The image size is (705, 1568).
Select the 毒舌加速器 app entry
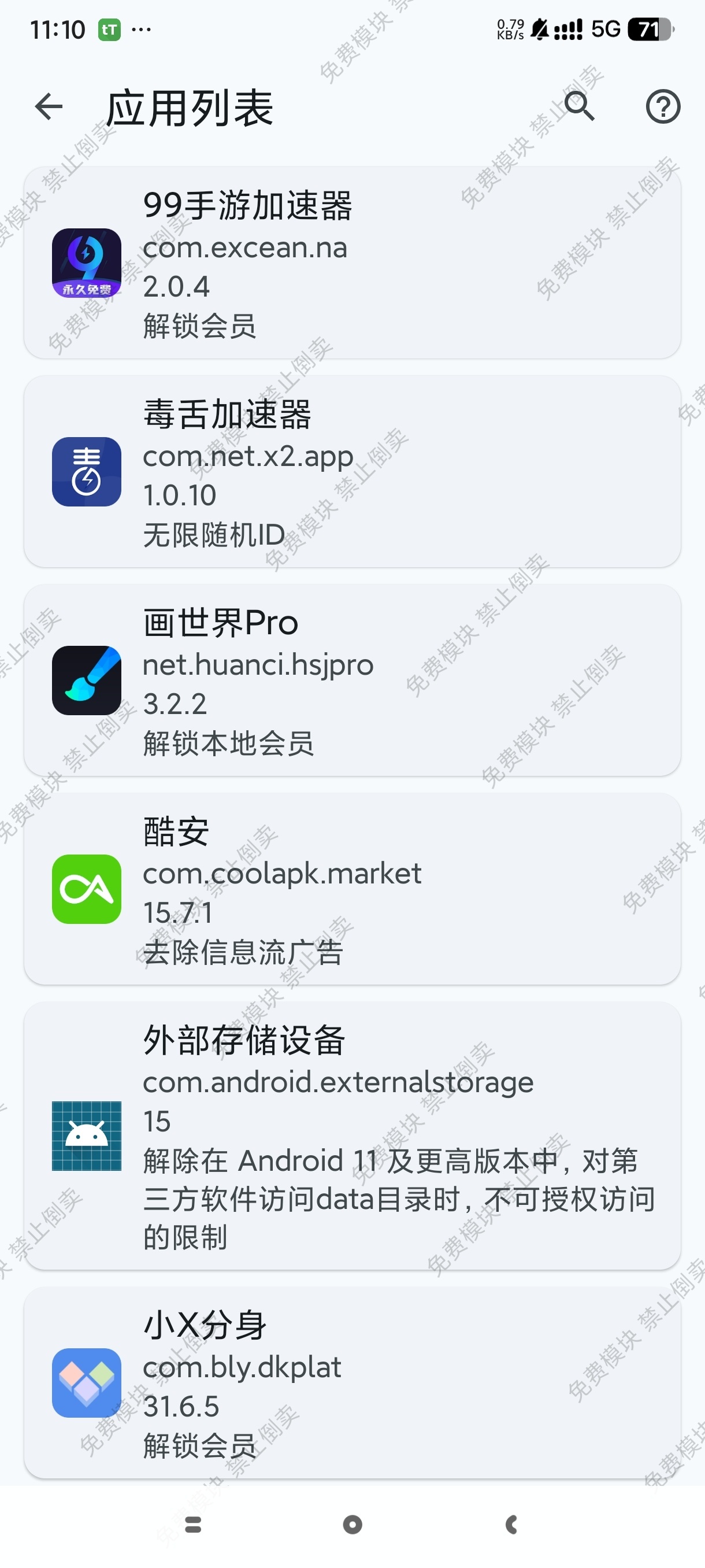[x=352, y=472]
